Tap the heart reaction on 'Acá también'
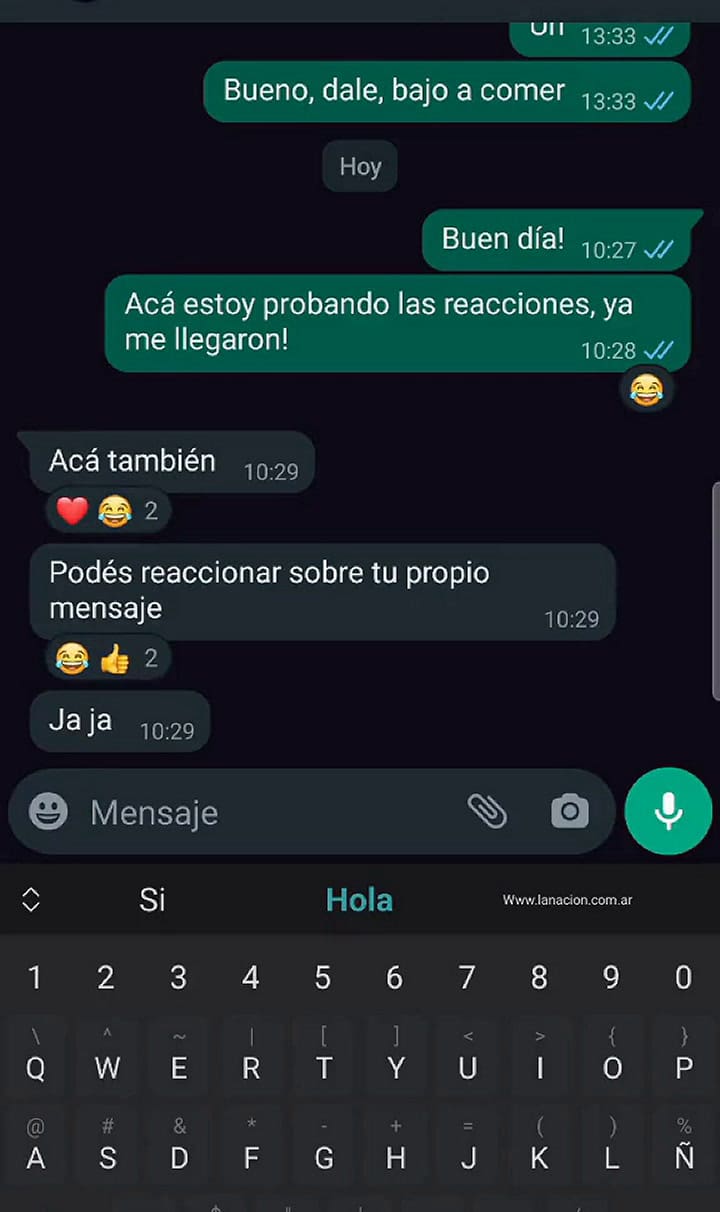720x1212 pixels. (71, 510)
